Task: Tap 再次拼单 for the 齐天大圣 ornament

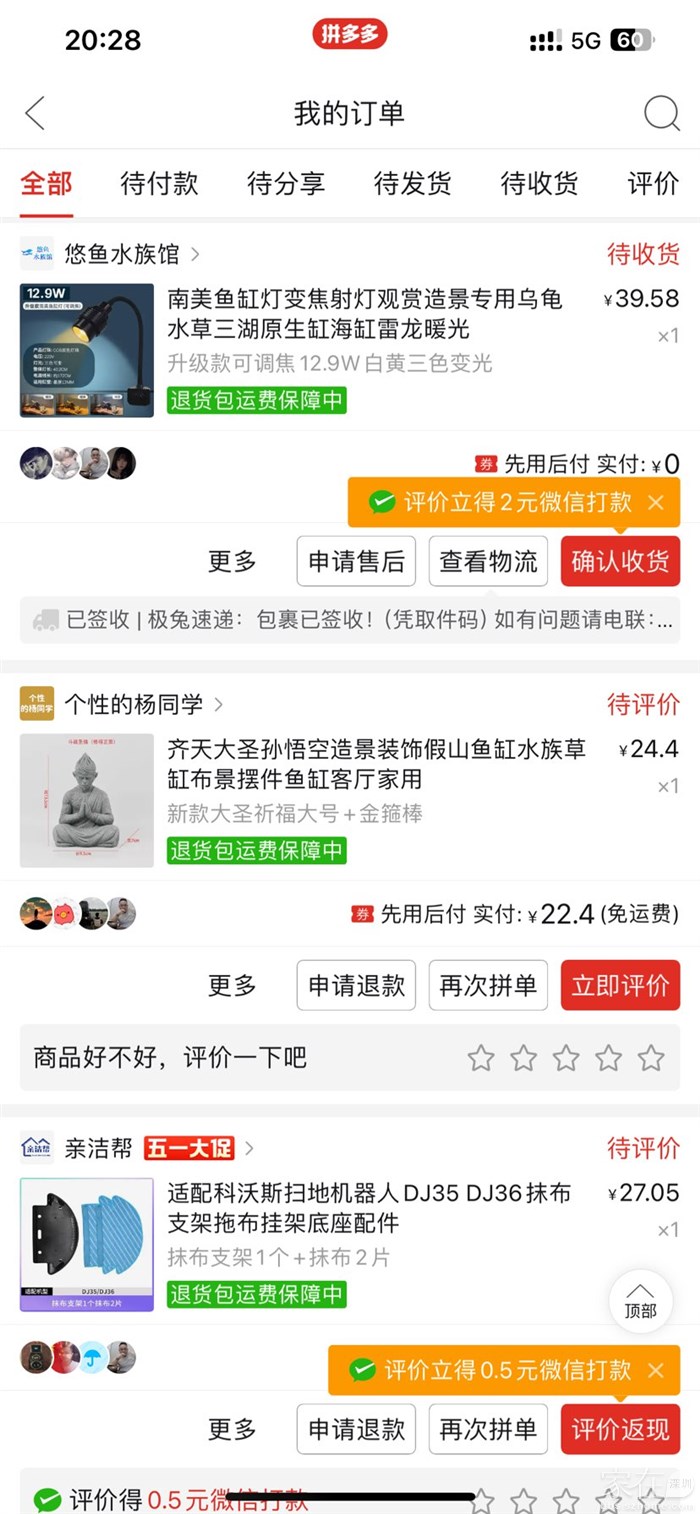Action: 488,985
